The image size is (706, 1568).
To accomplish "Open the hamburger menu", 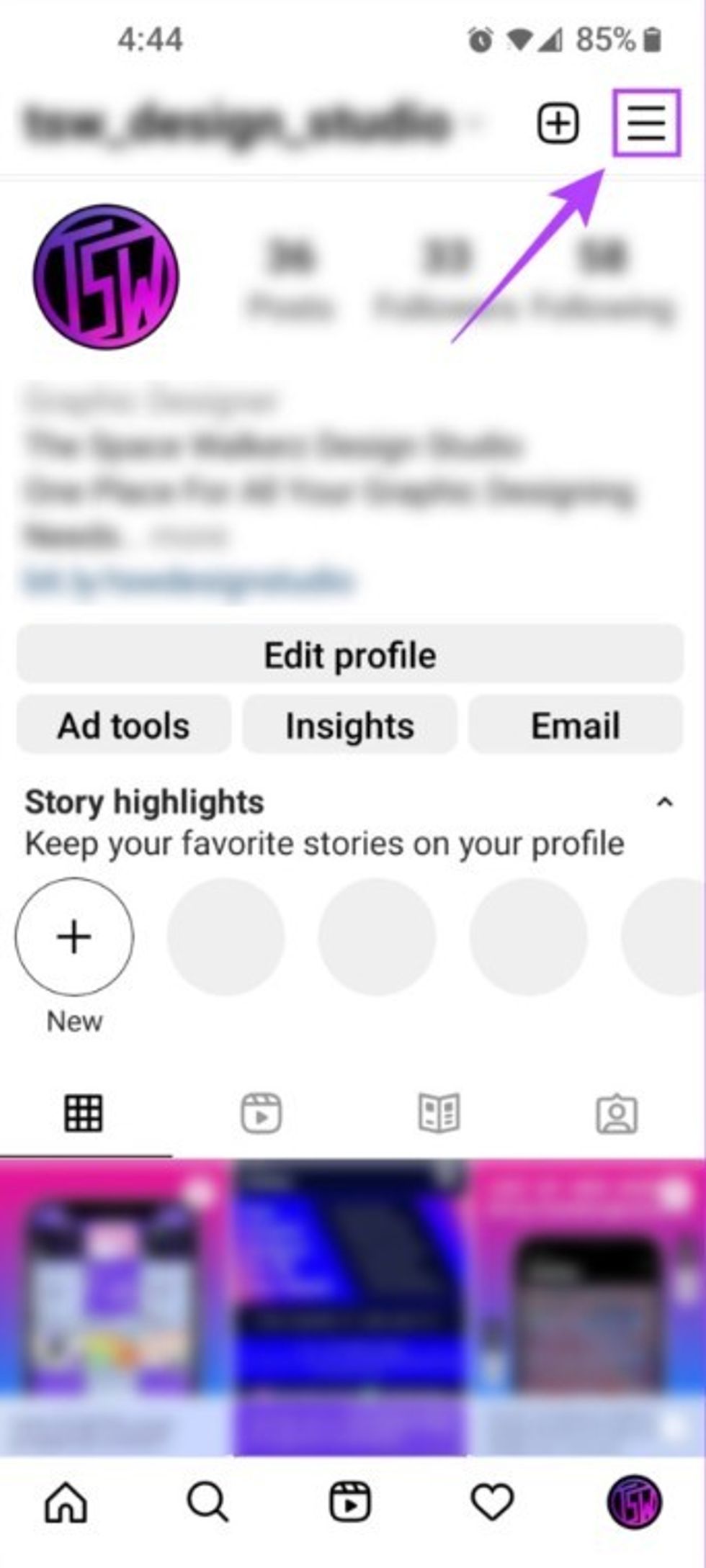I will tap(646, 122).
